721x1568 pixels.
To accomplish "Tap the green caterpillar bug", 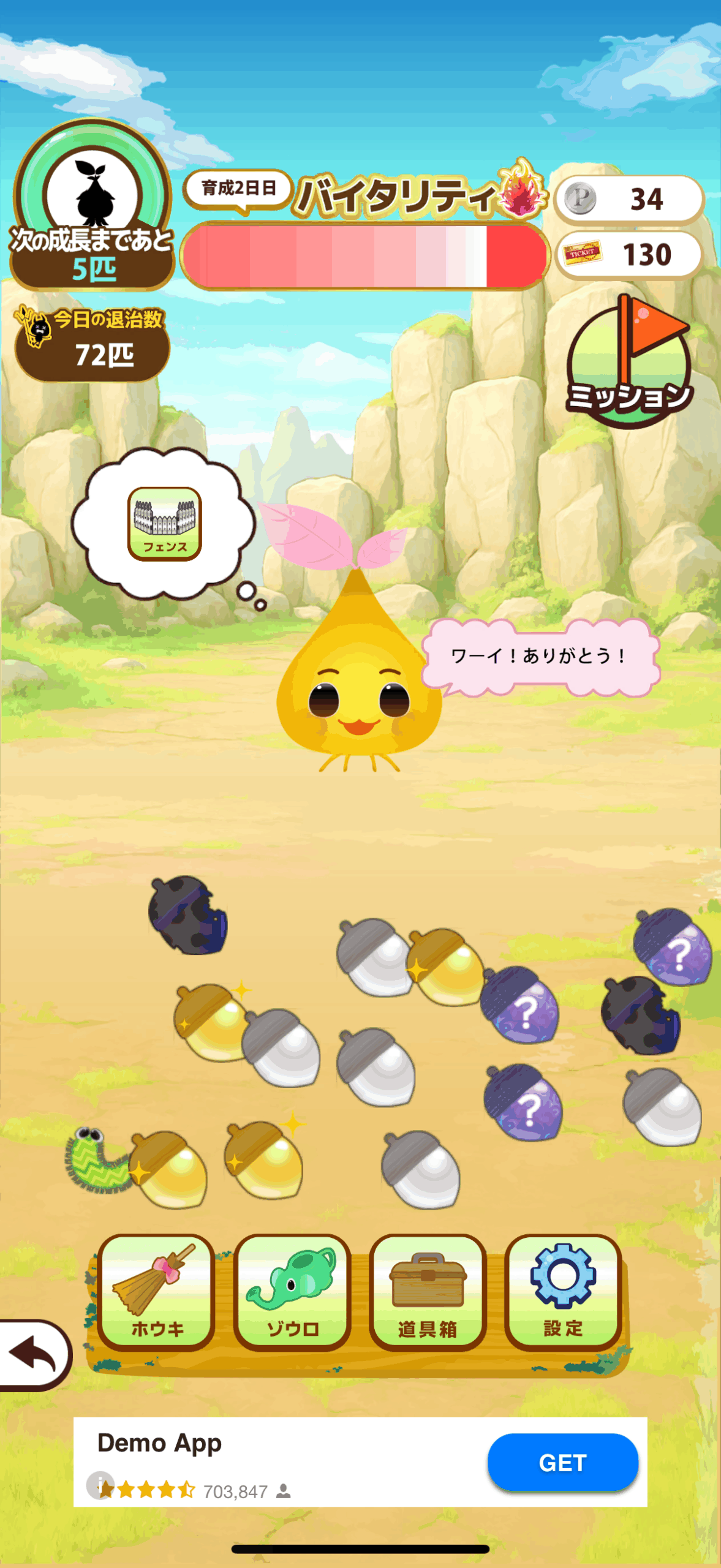I will pos(95,1159).
